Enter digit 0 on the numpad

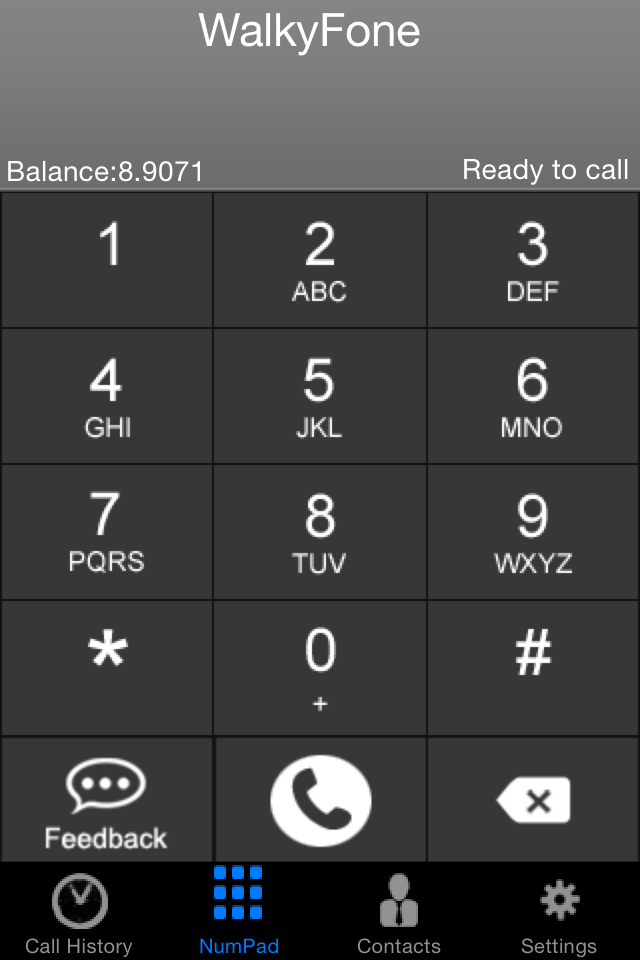tap(320, 668)
